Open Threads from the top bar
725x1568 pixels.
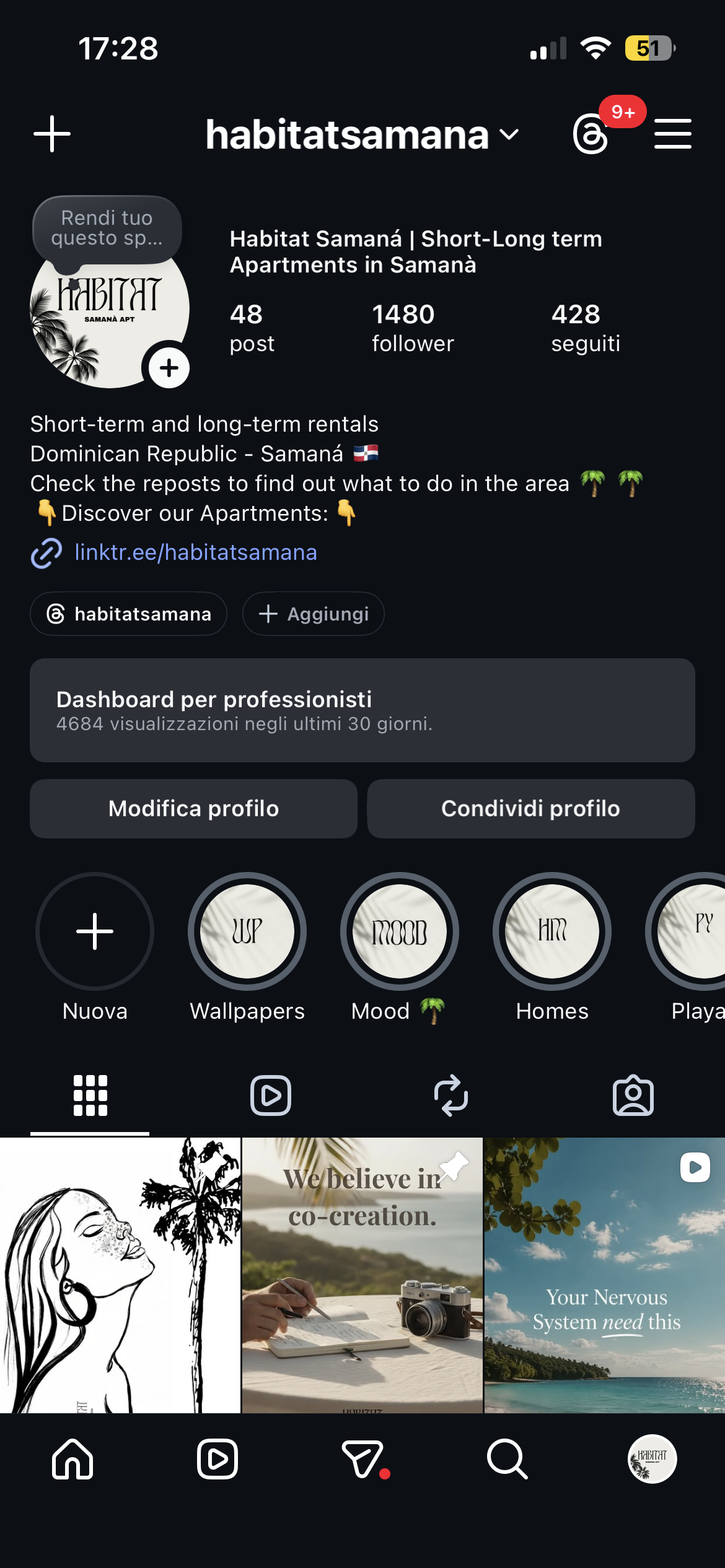coord(591,134)
